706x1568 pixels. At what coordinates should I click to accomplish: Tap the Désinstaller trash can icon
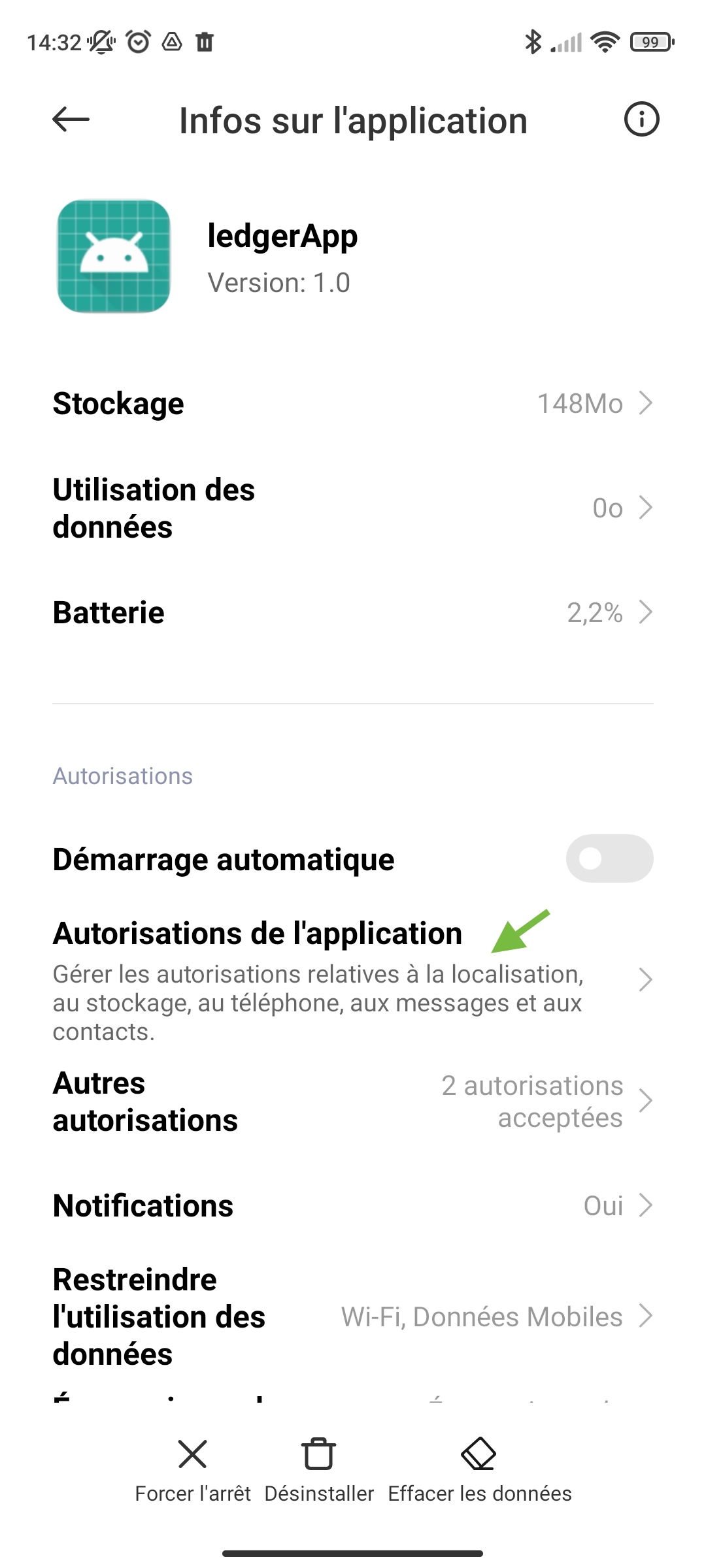318,1456
